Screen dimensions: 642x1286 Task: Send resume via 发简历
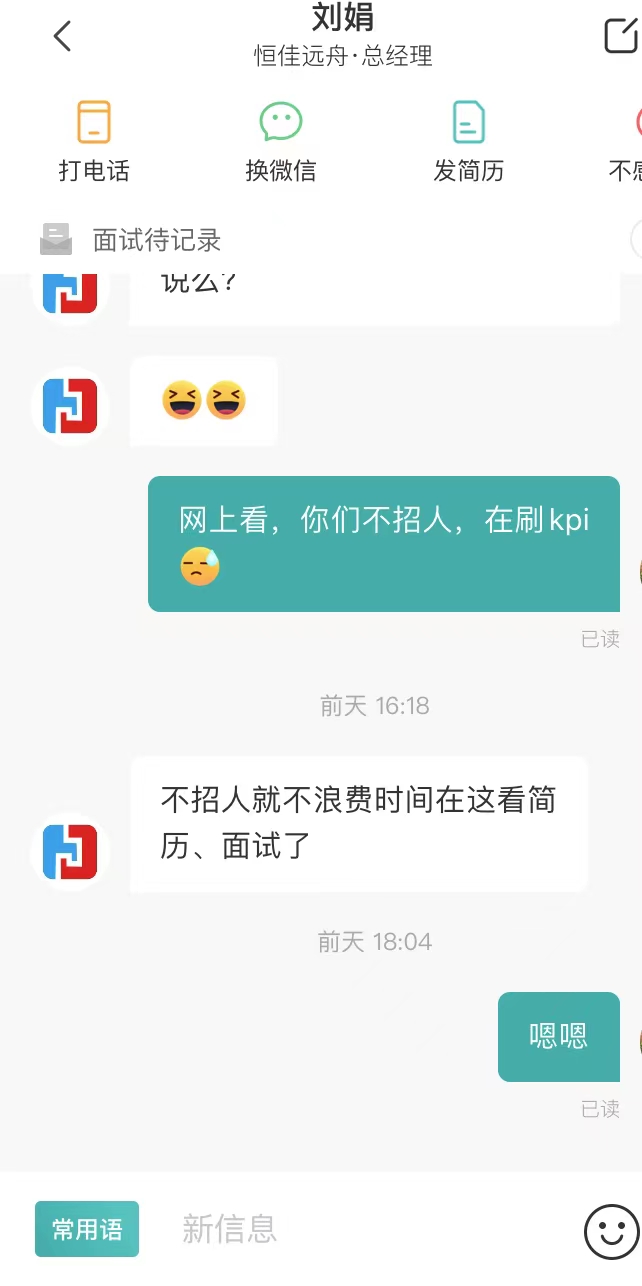[x=468, y=142]
